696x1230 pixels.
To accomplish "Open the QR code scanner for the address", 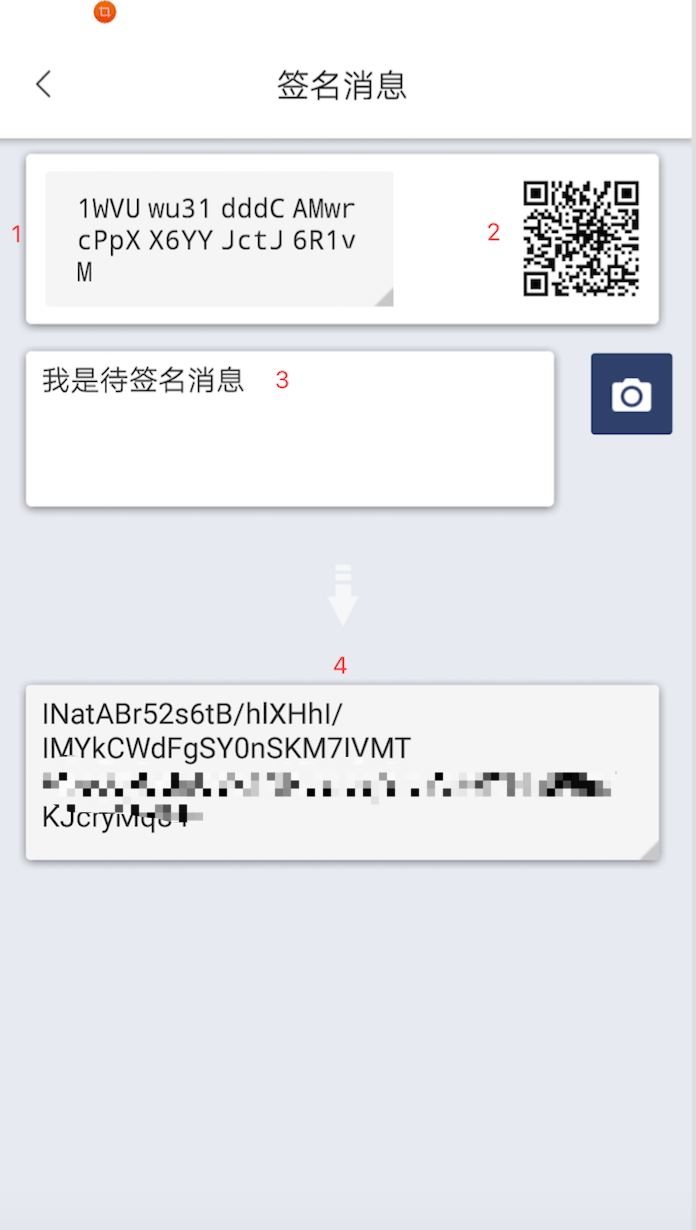I will point(581,239).
